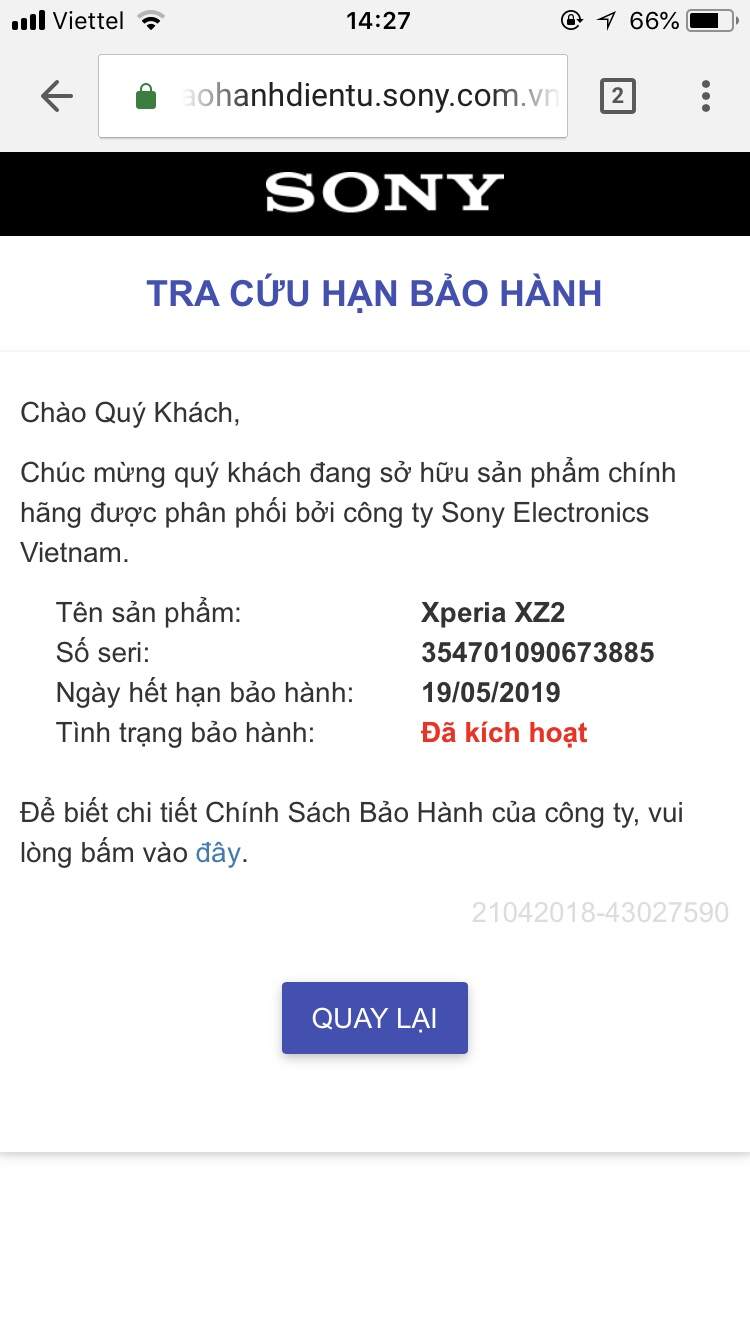The width and height of the screenshot is (750, 1334).
Task: Go back using the browser arrow
Action: pyautogui.click(x=57, y=96)
